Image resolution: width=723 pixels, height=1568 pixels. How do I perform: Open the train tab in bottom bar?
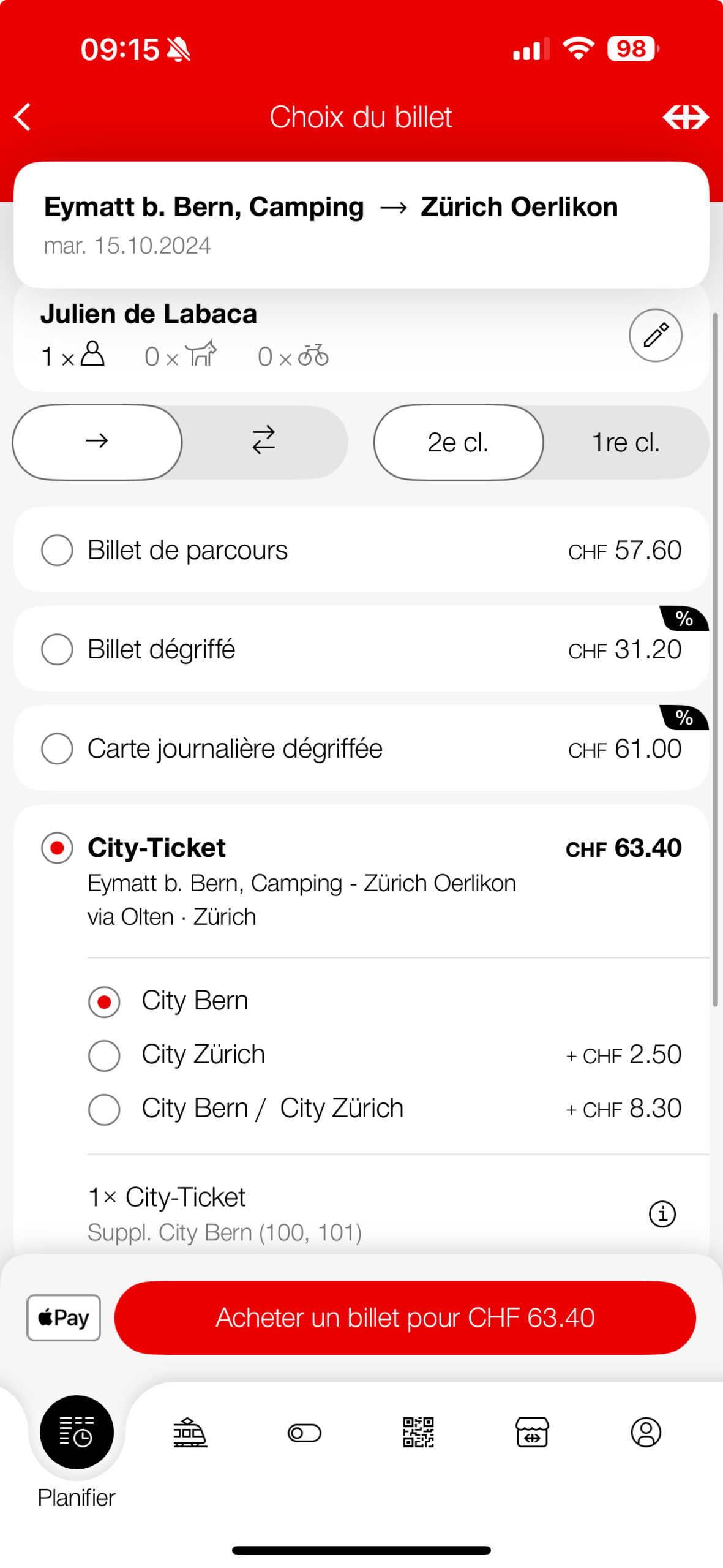pyautogui.click(x=190, y=1432)
